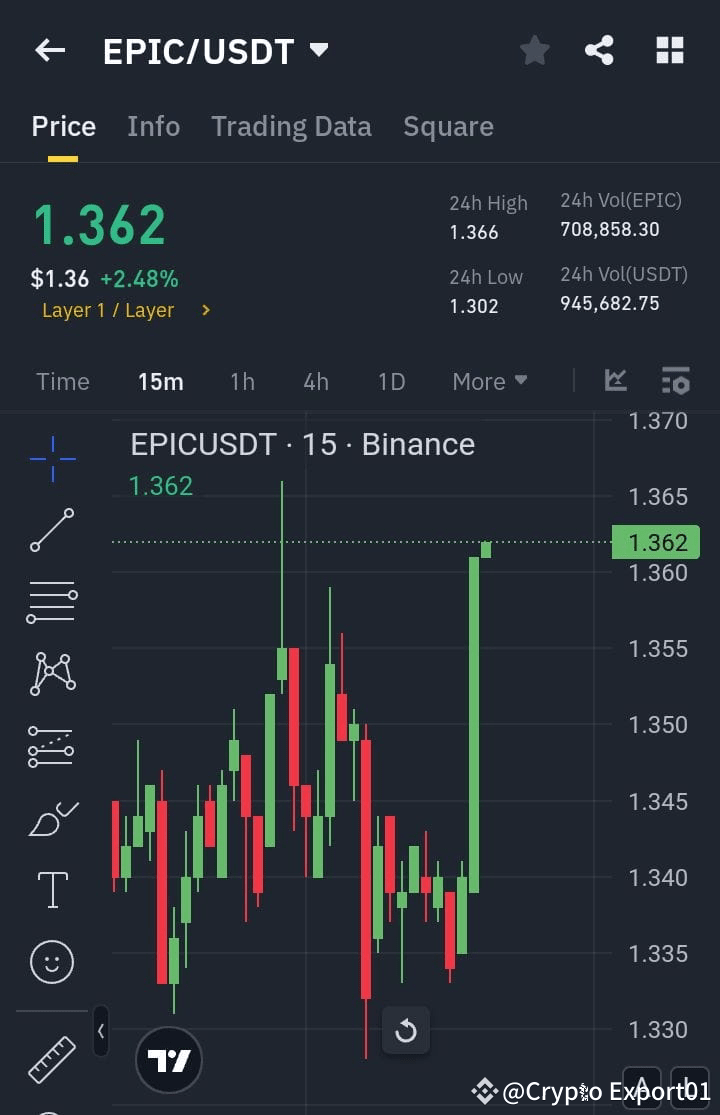Open the More timeframe dropdown
Image resolution: width=720 pixels, height=1115 pixels.
tap(489, 381)
